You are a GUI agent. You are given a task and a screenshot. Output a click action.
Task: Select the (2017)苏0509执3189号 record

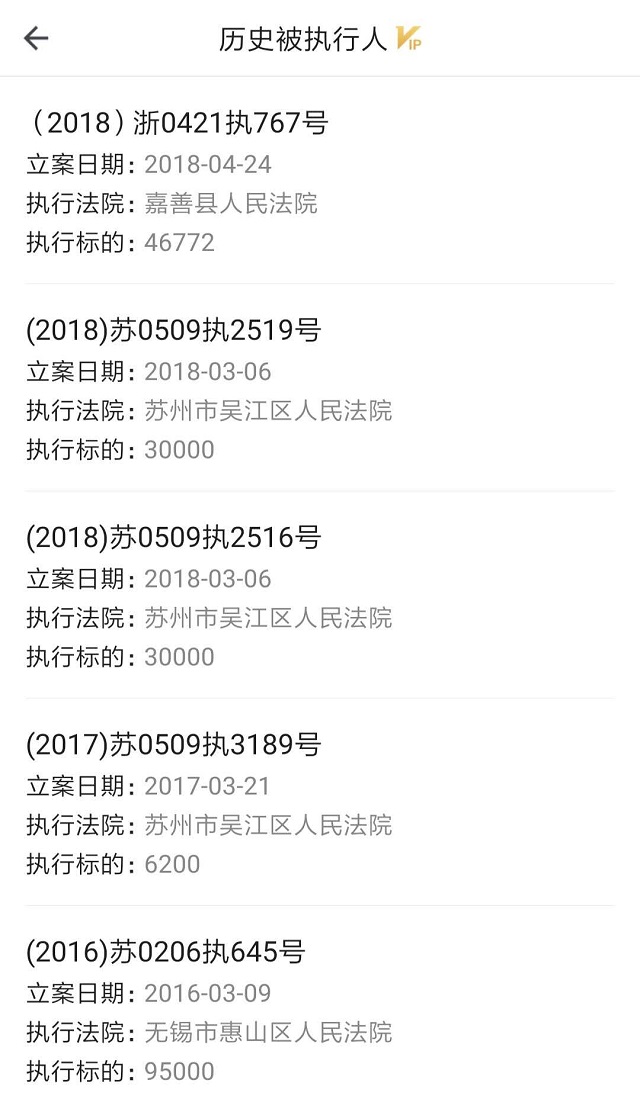click(x=174, y=745)
